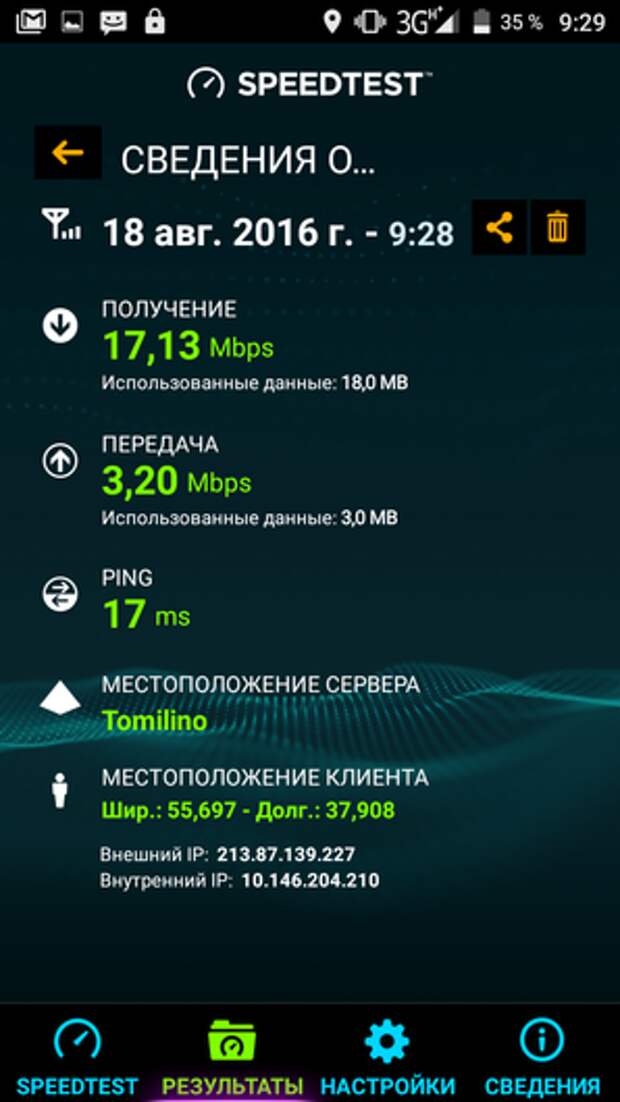Viewport: 620px width, 1102px height.
Task: Go back with the orange arrow
Action: click(67, 153)
